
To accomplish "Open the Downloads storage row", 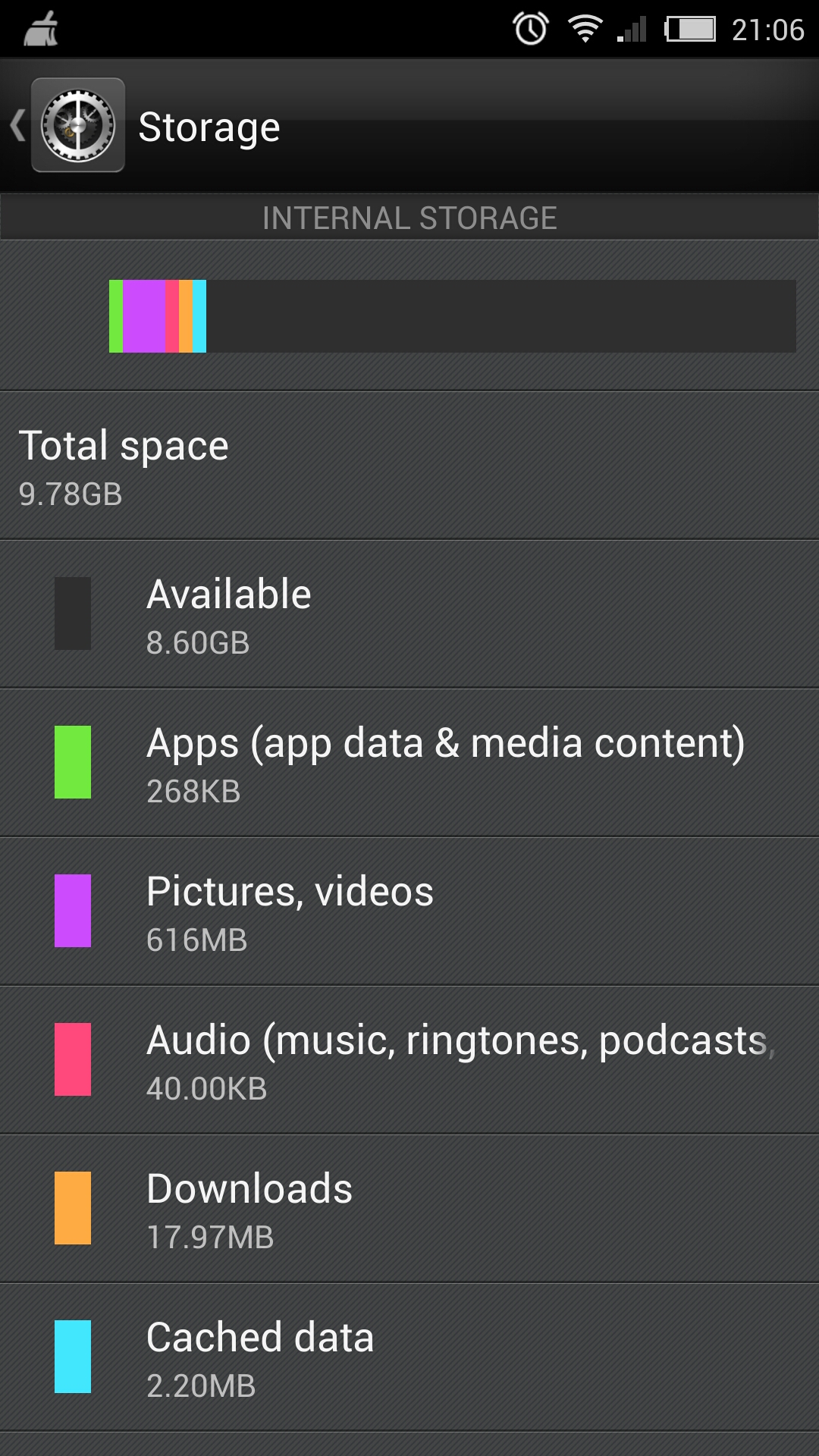I will pos(409,1209).
